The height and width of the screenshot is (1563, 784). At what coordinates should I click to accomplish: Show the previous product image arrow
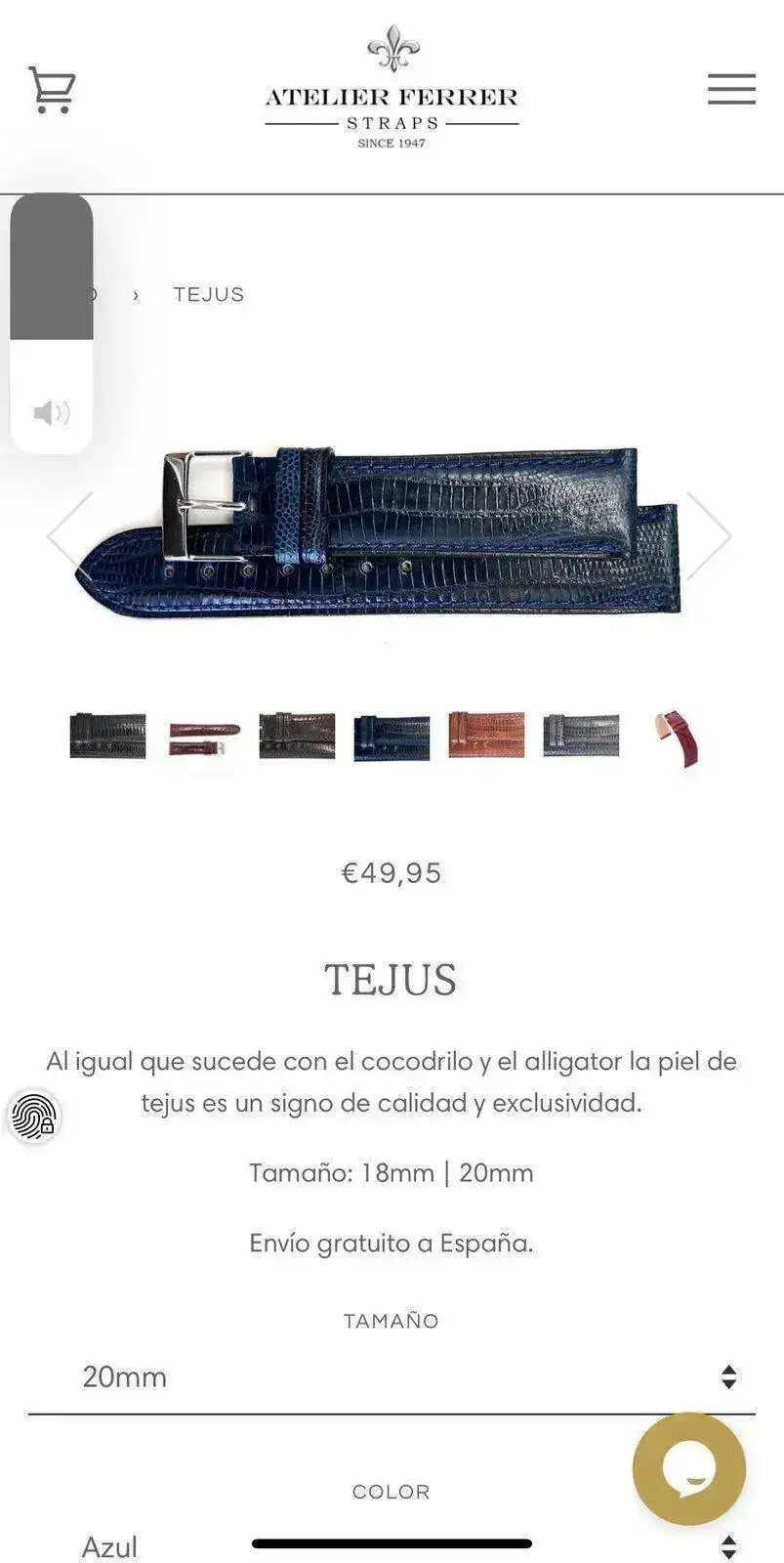pos(70,531)
